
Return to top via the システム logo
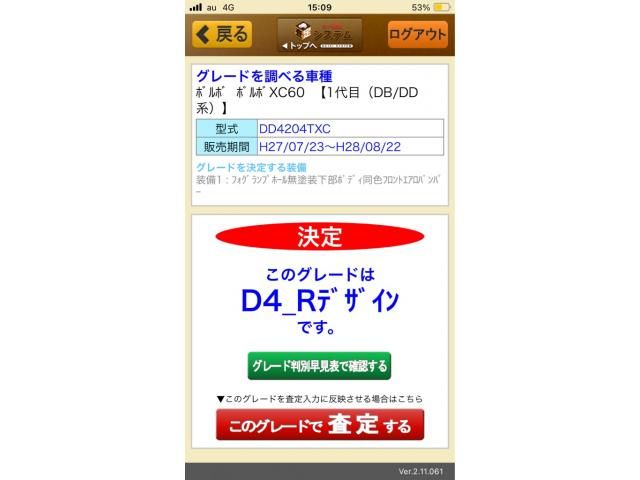tap(319, 35)
